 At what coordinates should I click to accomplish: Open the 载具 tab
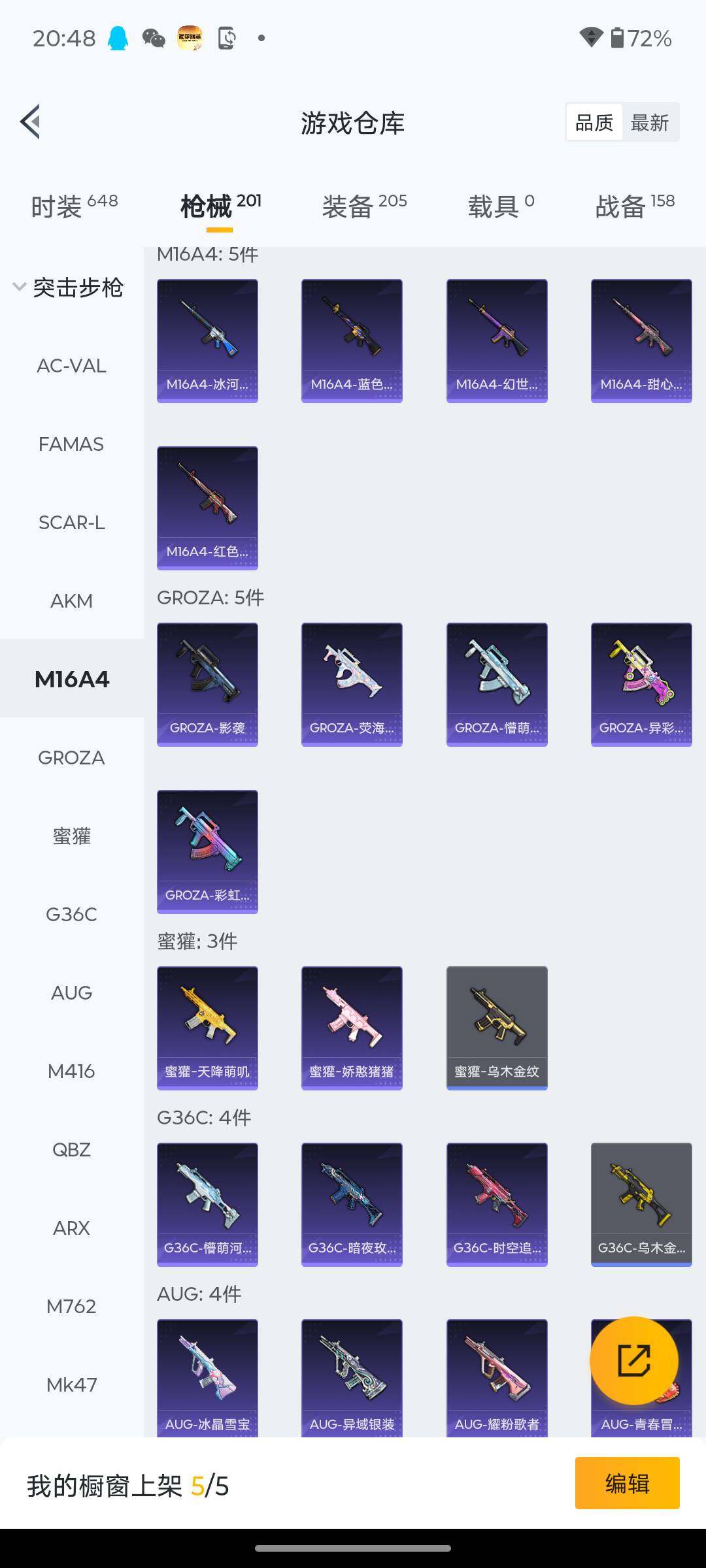pos(501,206)
